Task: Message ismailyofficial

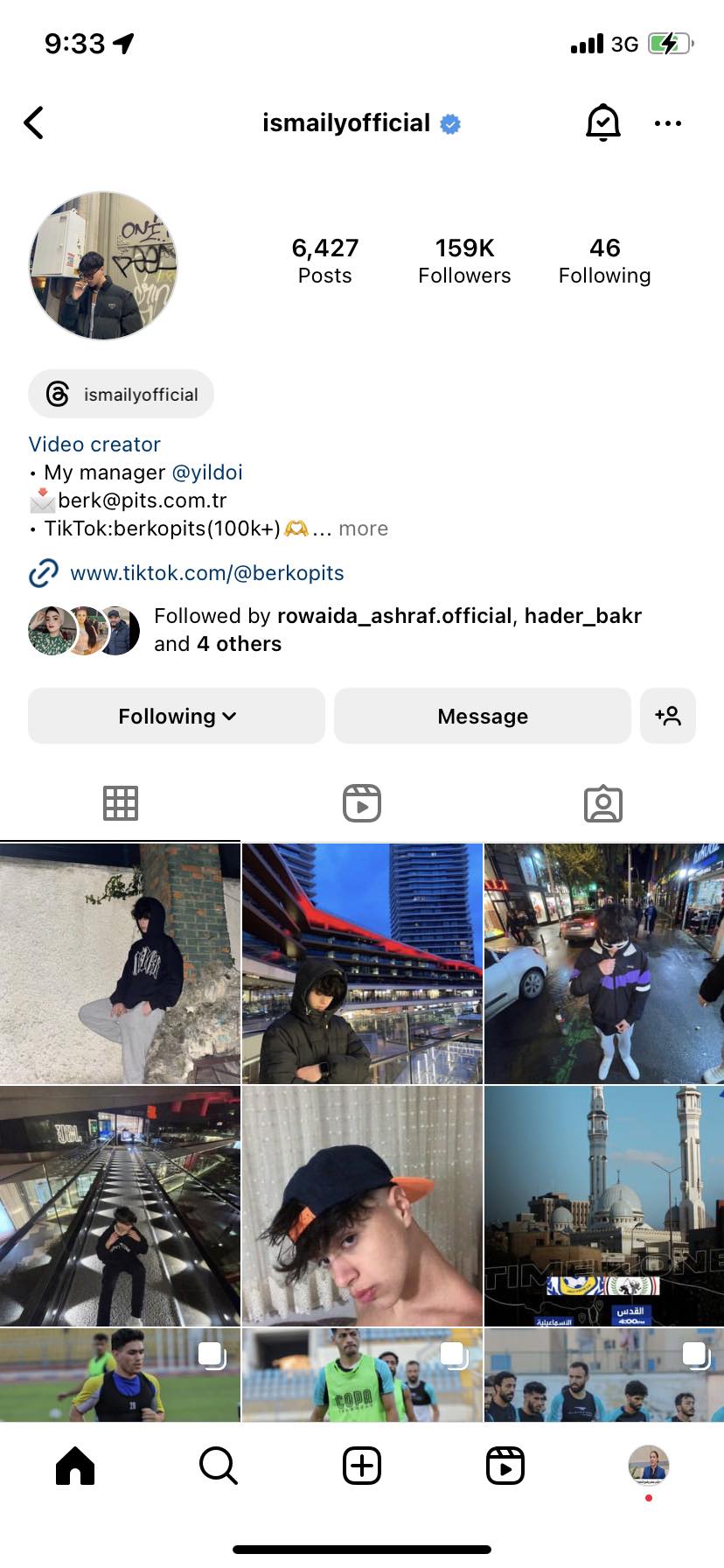Action: (482, 716)
